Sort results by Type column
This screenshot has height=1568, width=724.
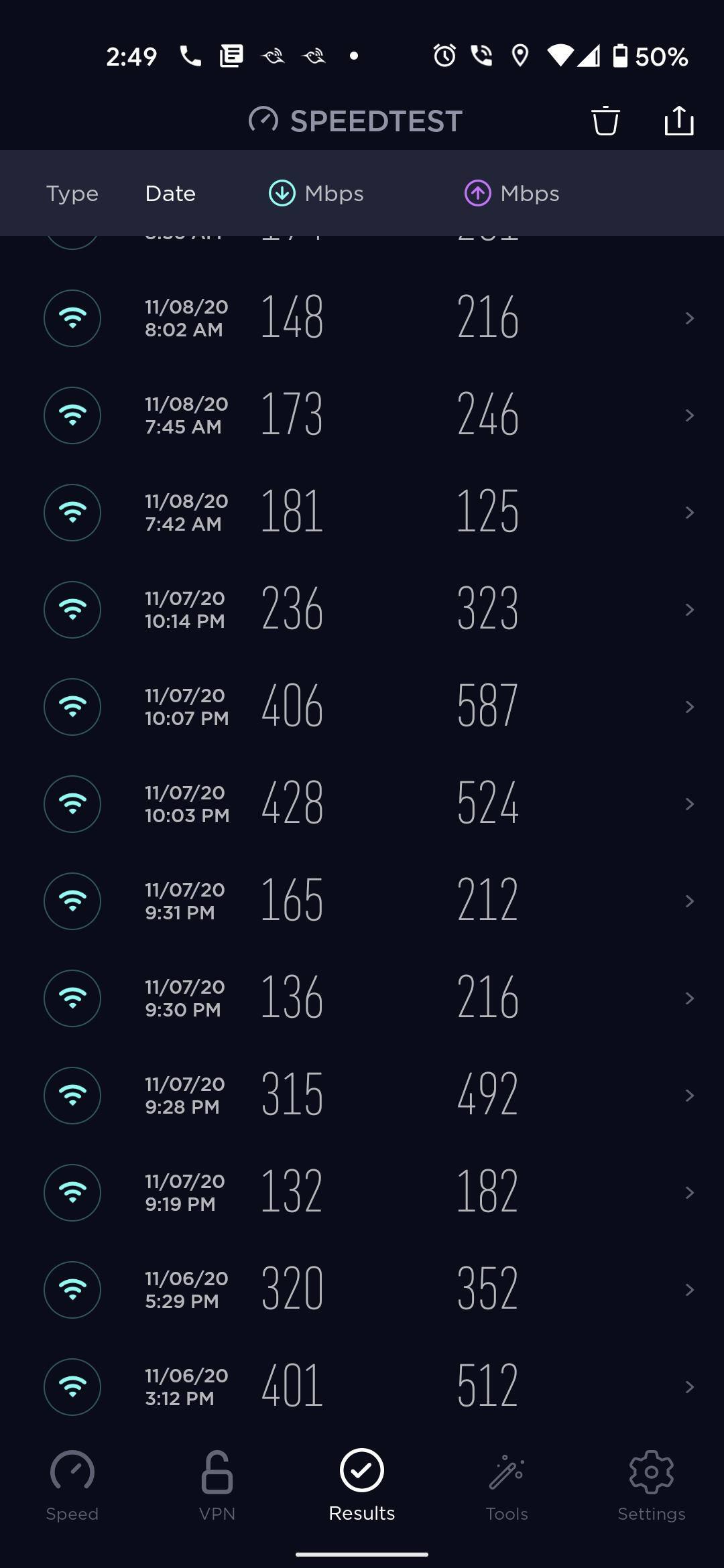(x=72, y=194)
